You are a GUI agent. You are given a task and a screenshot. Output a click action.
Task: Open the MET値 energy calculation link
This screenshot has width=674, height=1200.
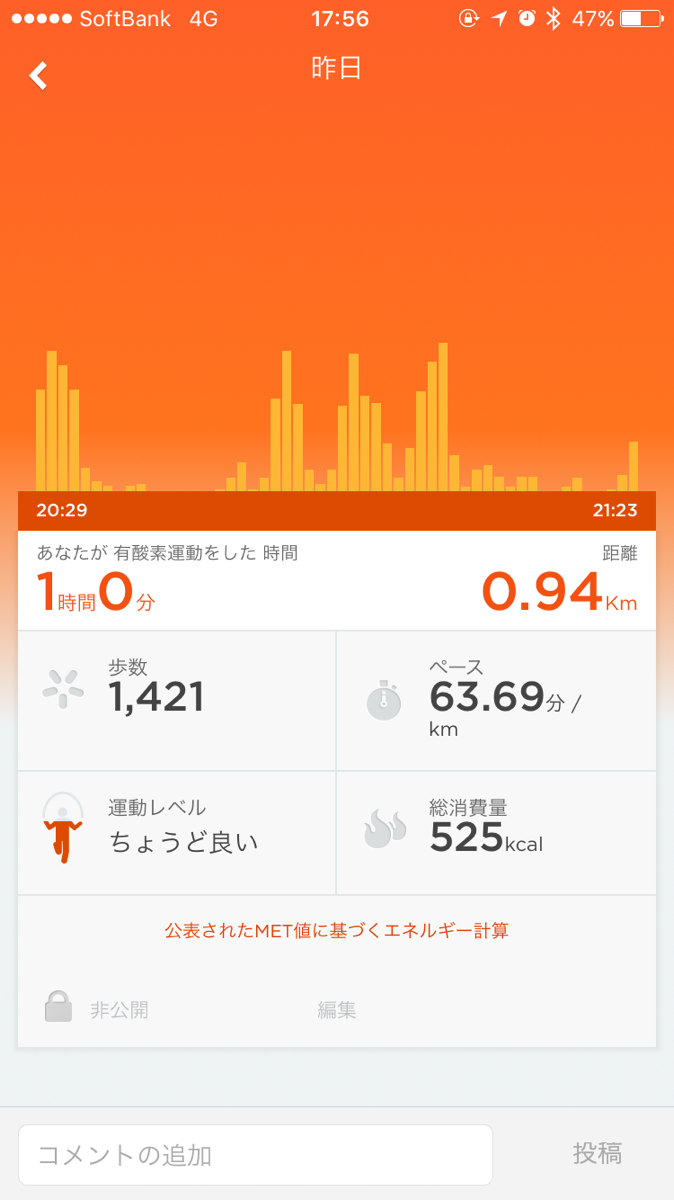337,930
